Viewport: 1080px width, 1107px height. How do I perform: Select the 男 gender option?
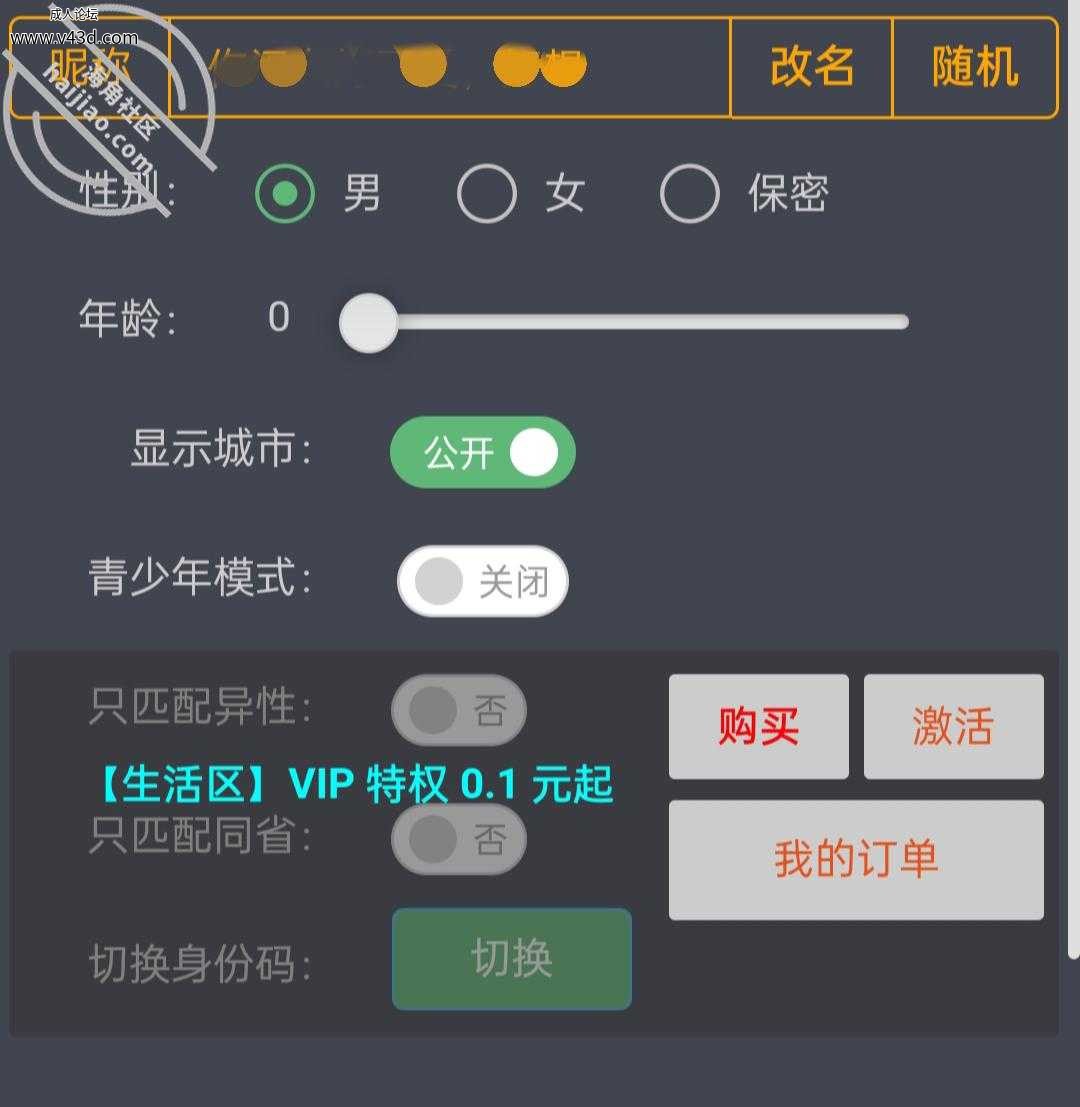(286, 193)
